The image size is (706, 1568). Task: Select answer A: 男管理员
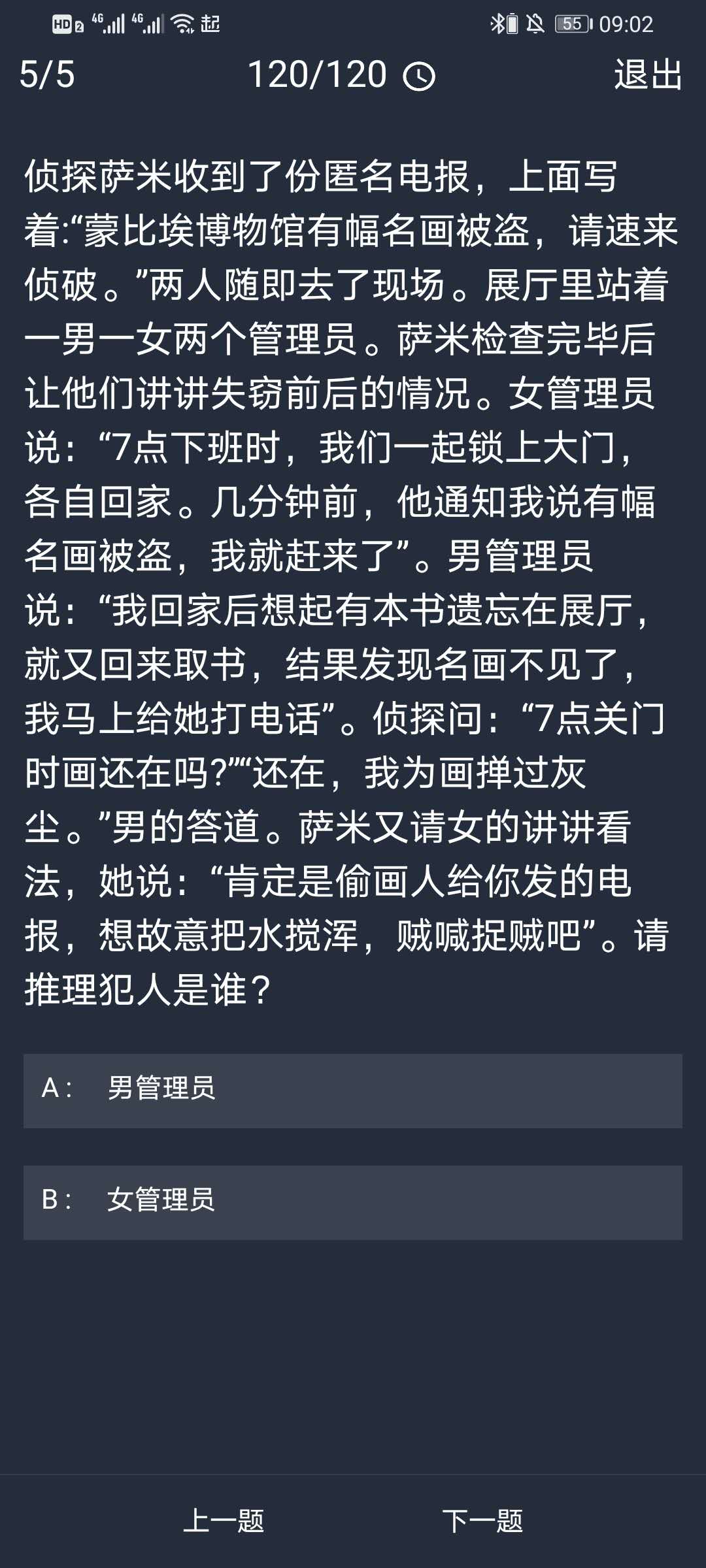[353, 1090]
